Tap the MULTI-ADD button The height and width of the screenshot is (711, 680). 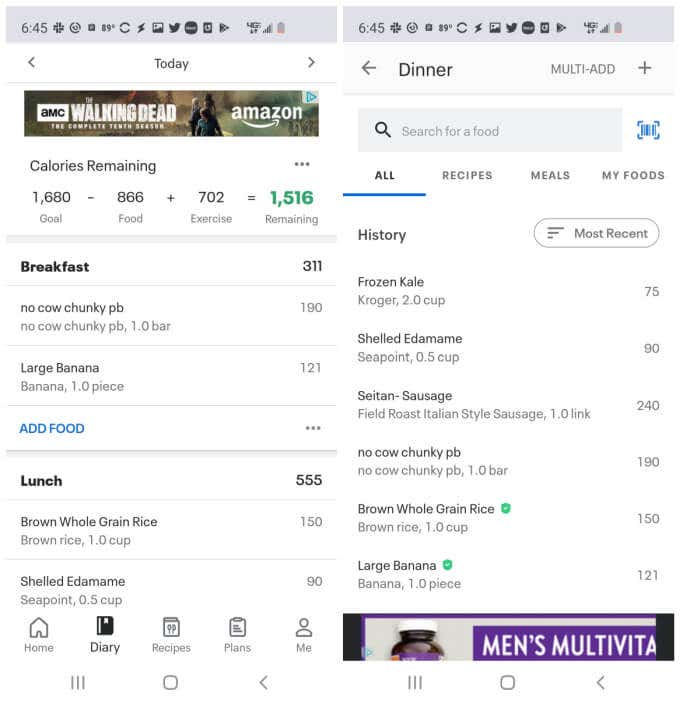point(584,69)
